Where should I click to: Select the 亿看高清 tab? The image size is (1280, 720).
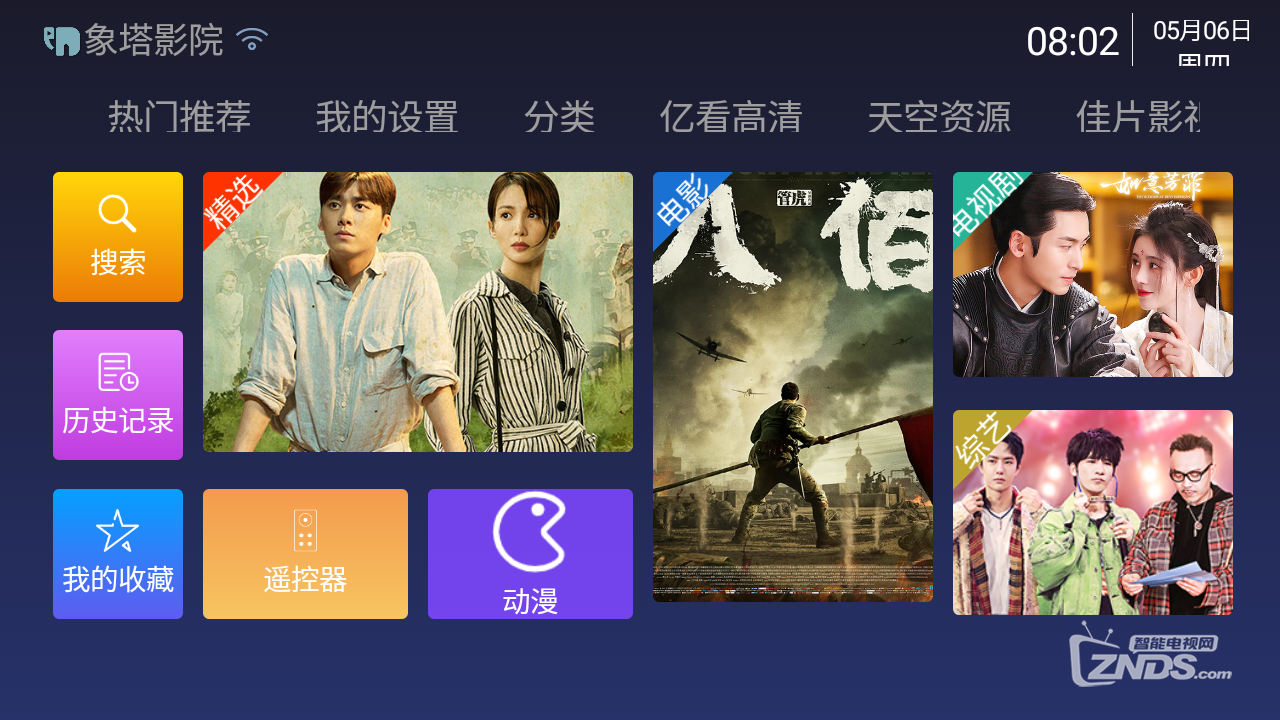click(730, 117)
